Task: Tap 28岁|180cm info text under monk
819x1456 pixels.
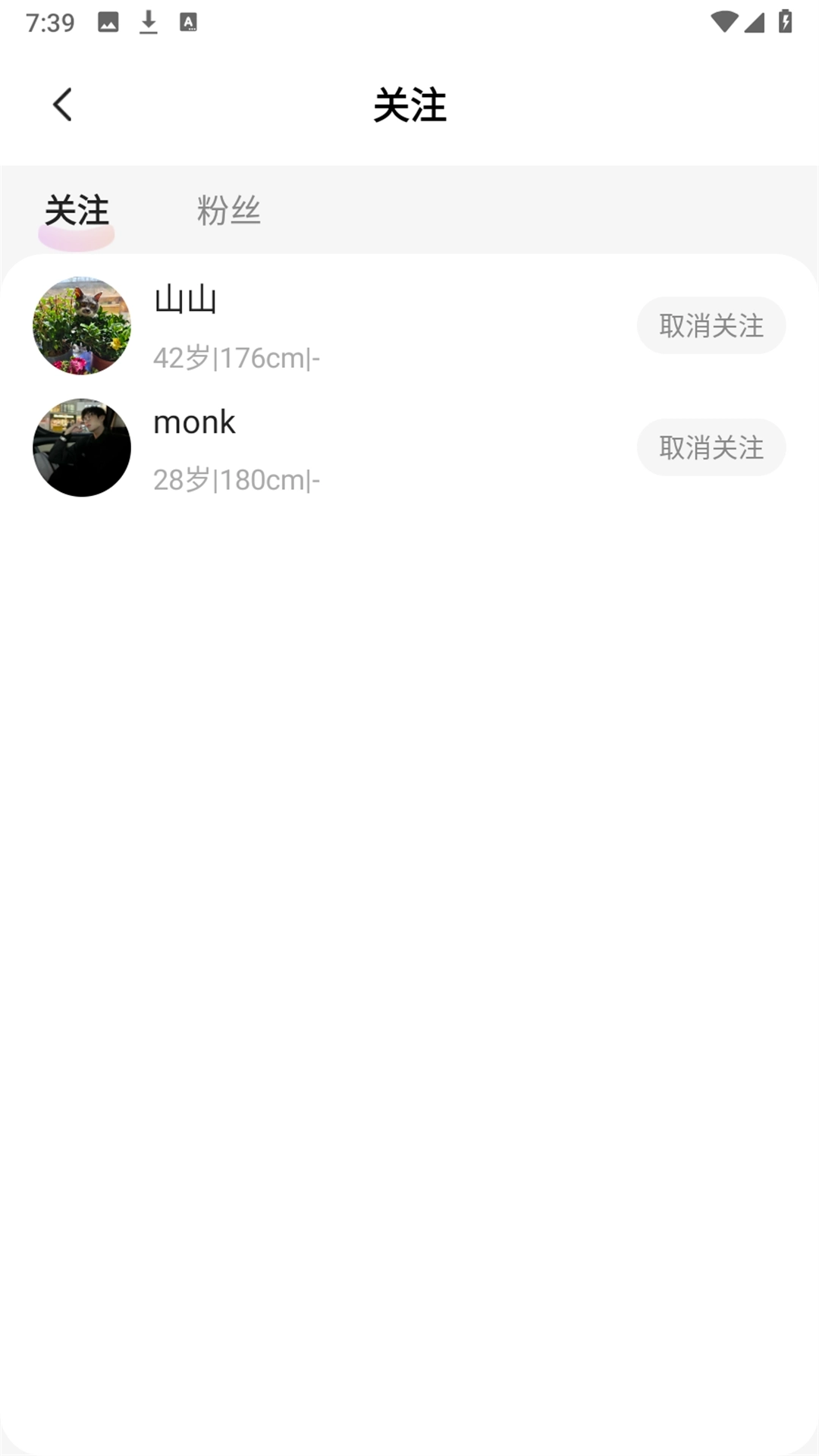Action: [236, 479]
